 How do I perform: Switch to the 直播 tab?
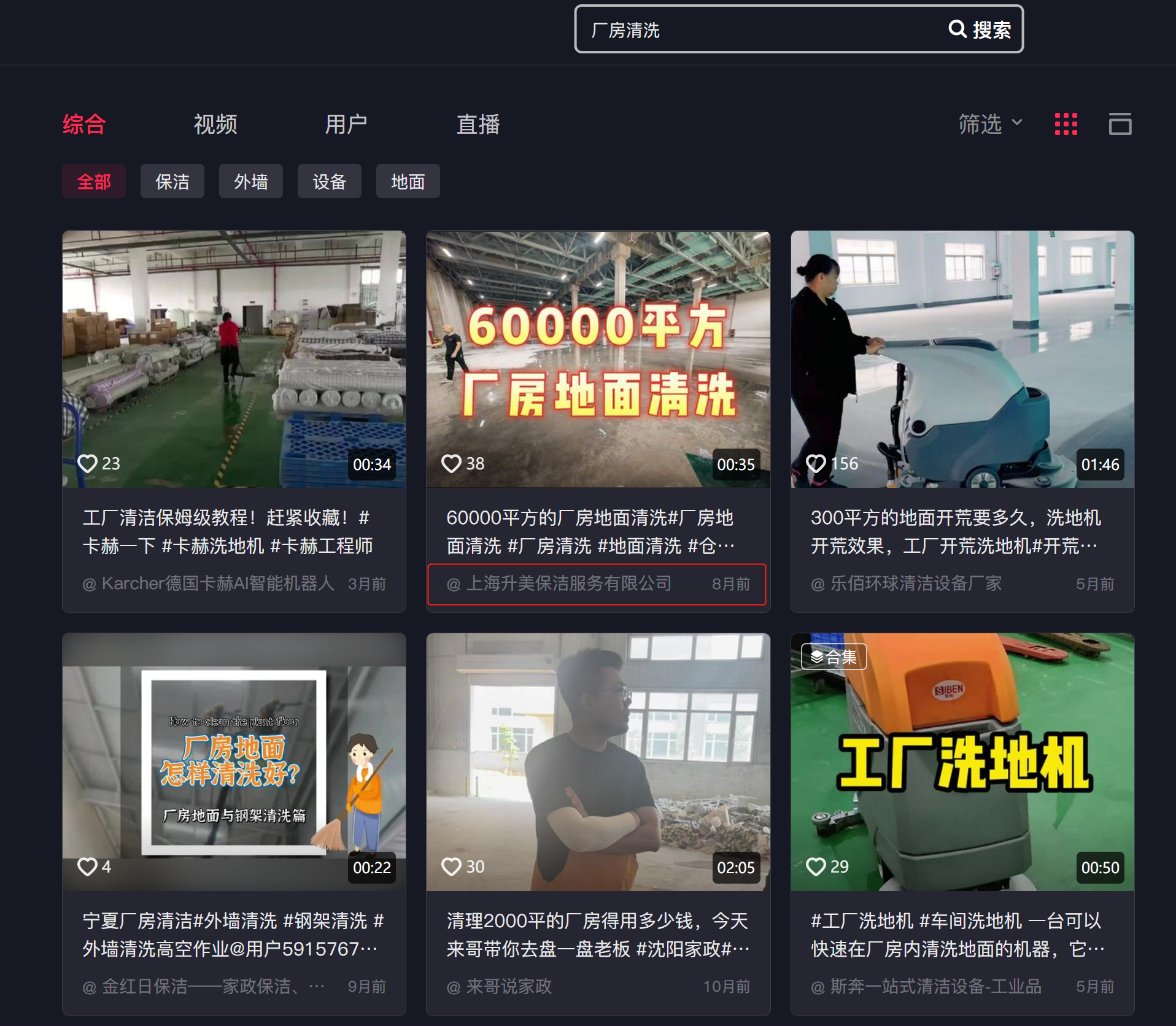tap(478, 125)
